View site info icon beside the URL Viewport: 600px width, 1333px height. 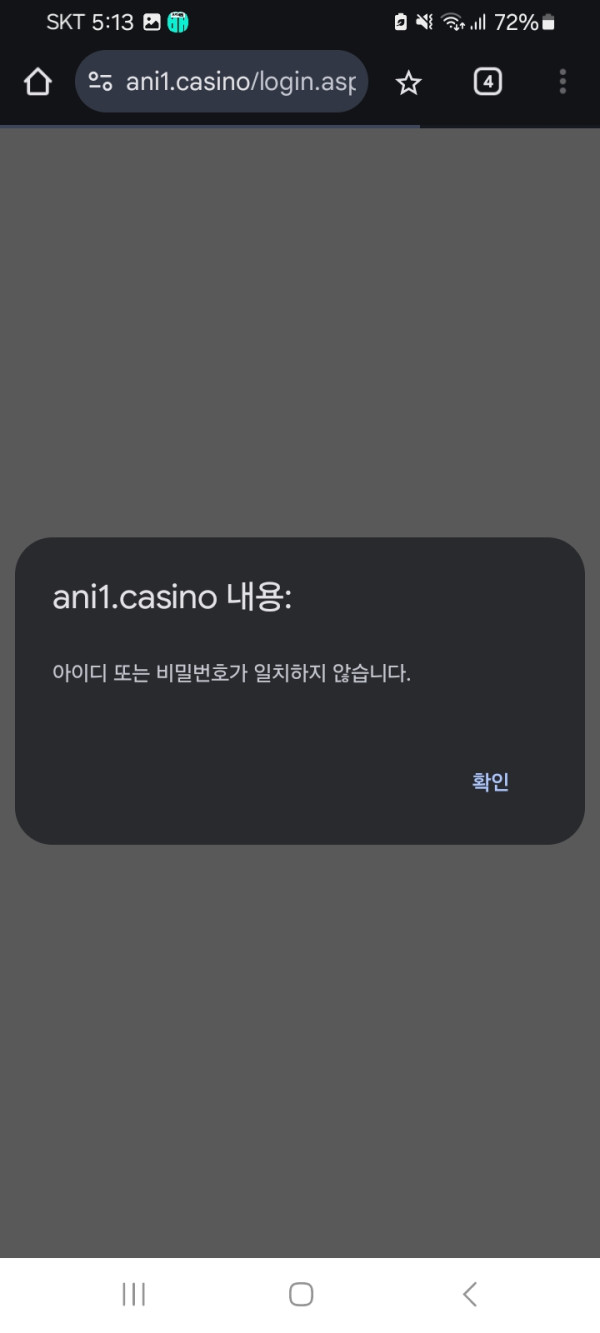coord(100,82)
